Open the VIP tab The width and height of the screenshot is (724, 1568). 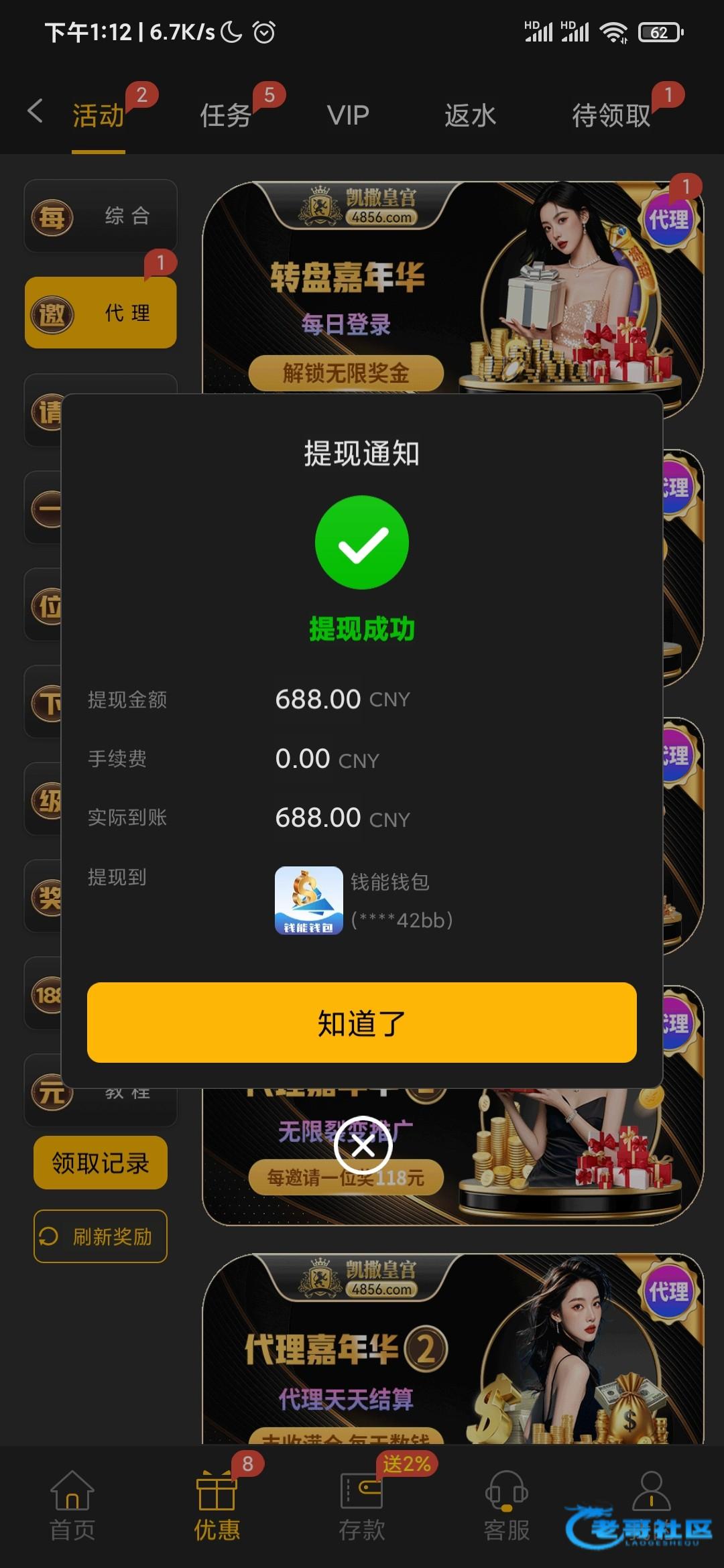point(348,115)
